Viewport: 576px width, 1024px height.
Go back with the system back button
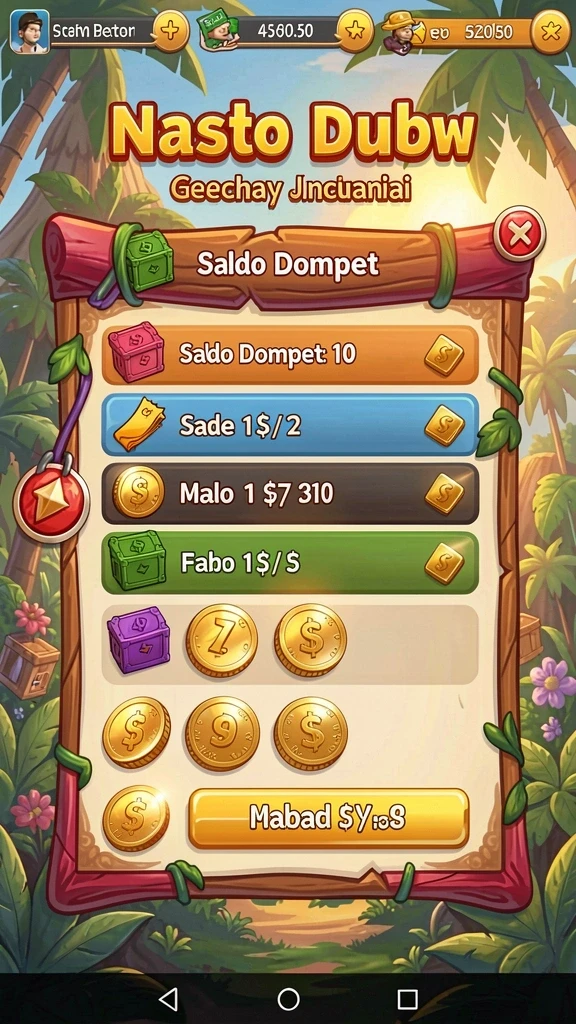pyautogui.click(x=168, y=999)
